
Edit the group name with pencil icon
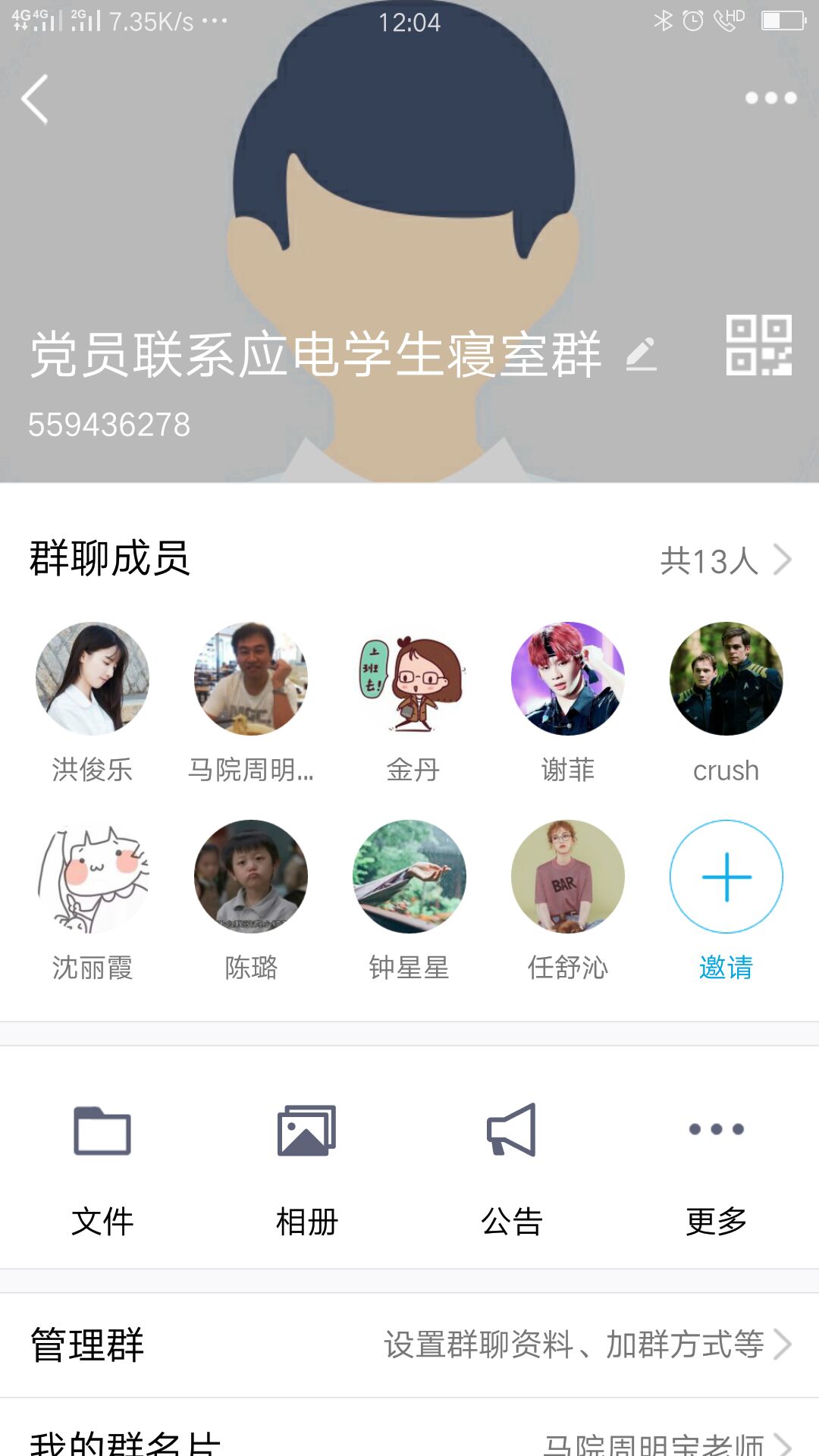pos(642,355)
